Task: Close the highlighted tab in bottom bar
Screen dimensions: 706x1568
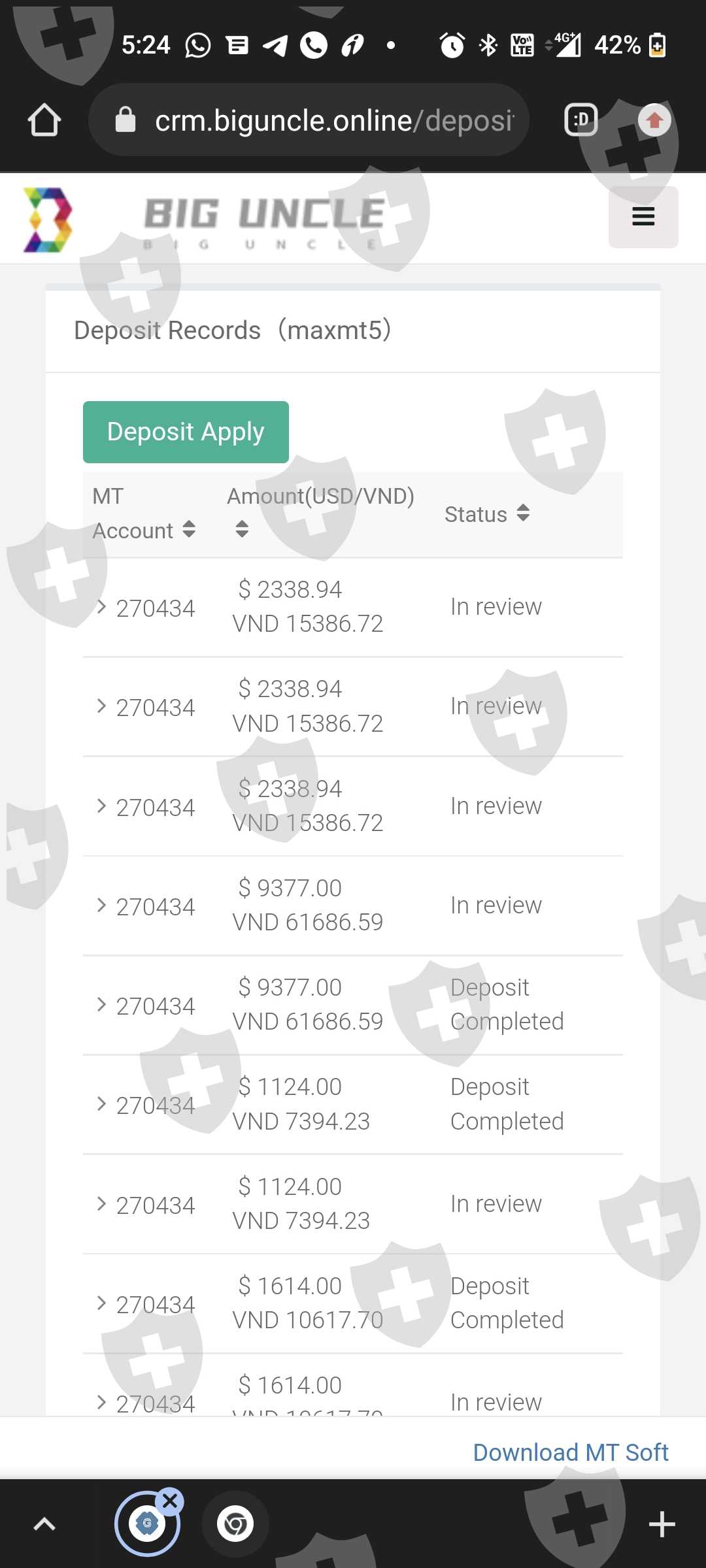Action: click(170, 1501)
